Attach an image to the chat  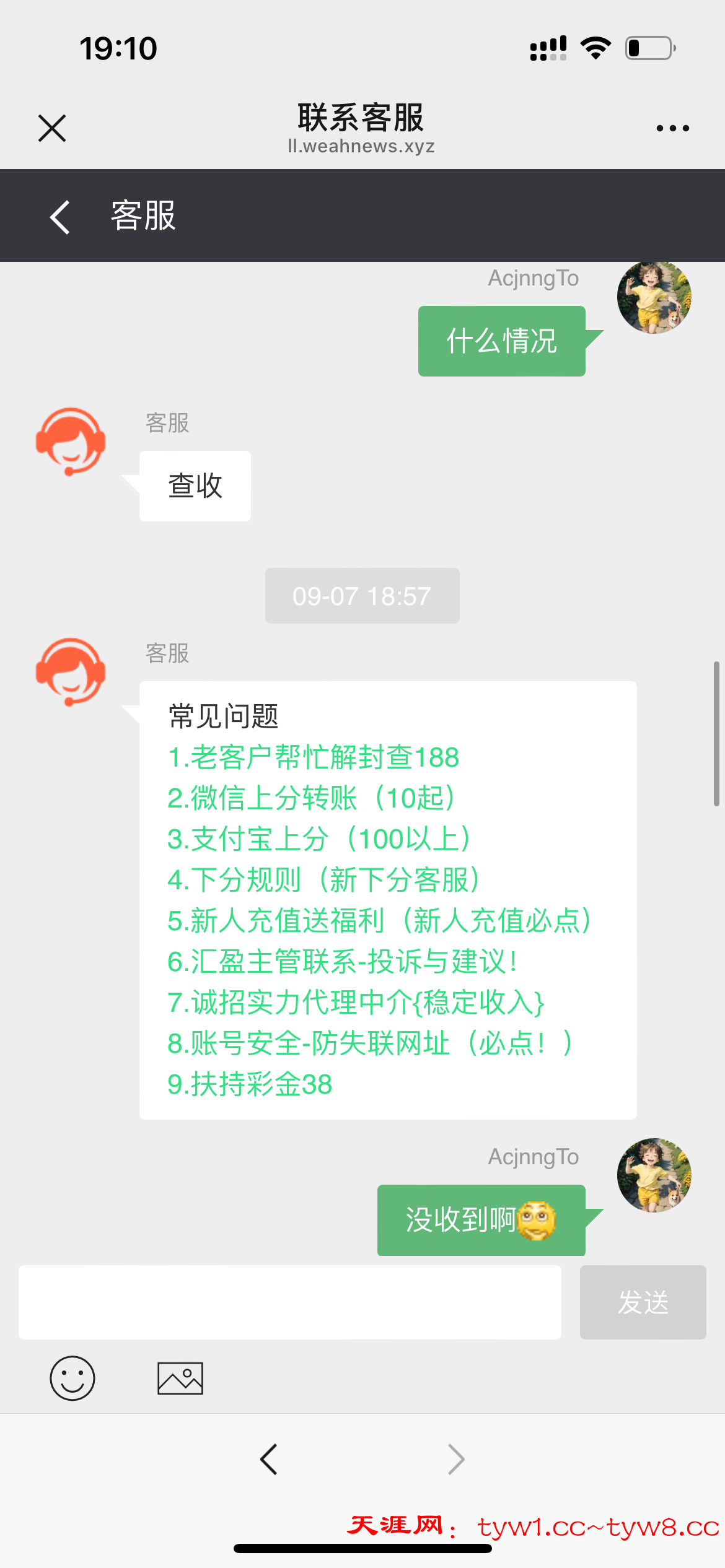pyautogui.click(x=180, y=1378)
